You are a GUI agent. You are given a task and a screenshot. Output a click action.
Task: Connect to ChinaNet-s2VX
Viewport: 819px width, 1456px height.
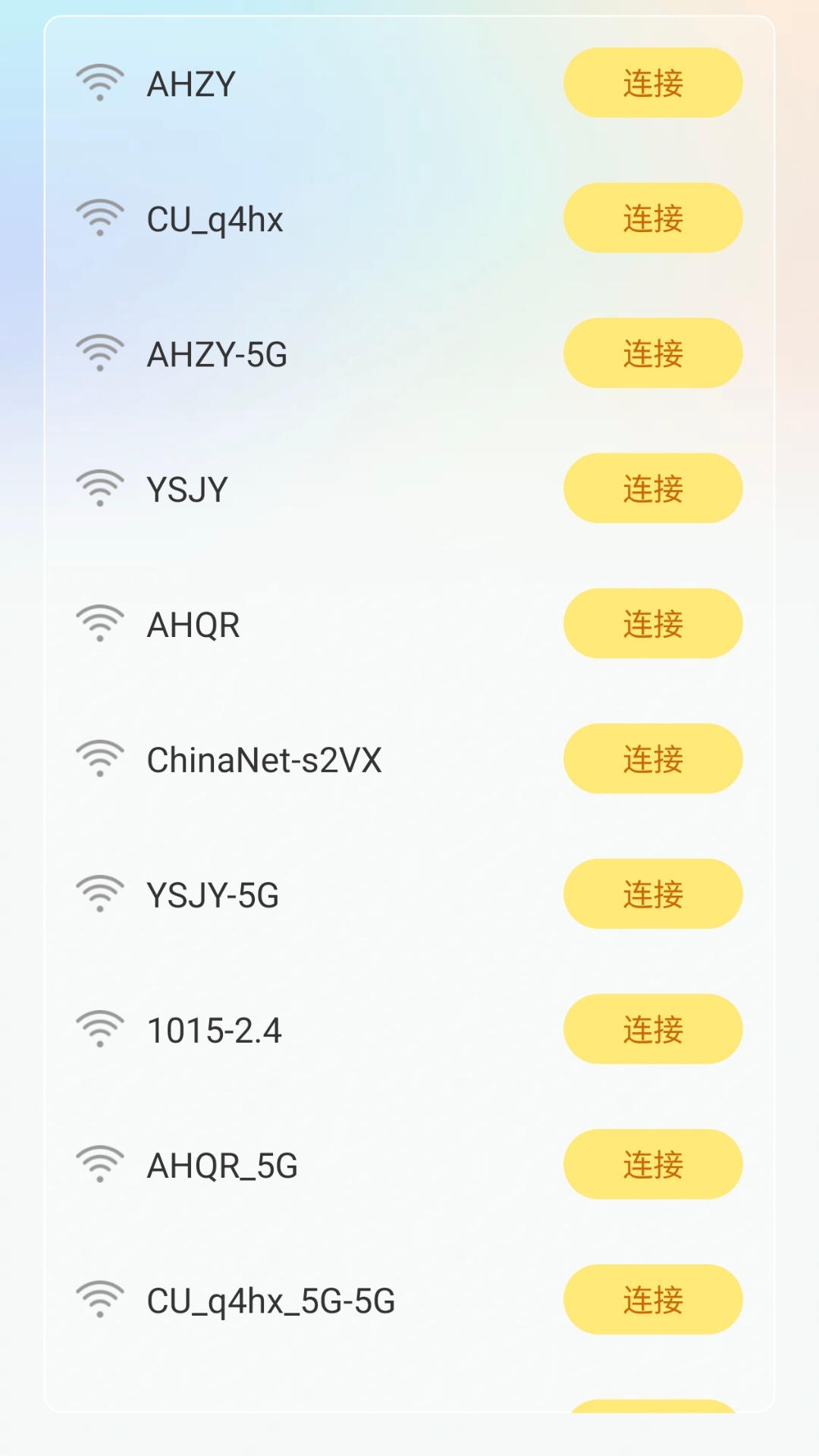[x=652, y=758]
